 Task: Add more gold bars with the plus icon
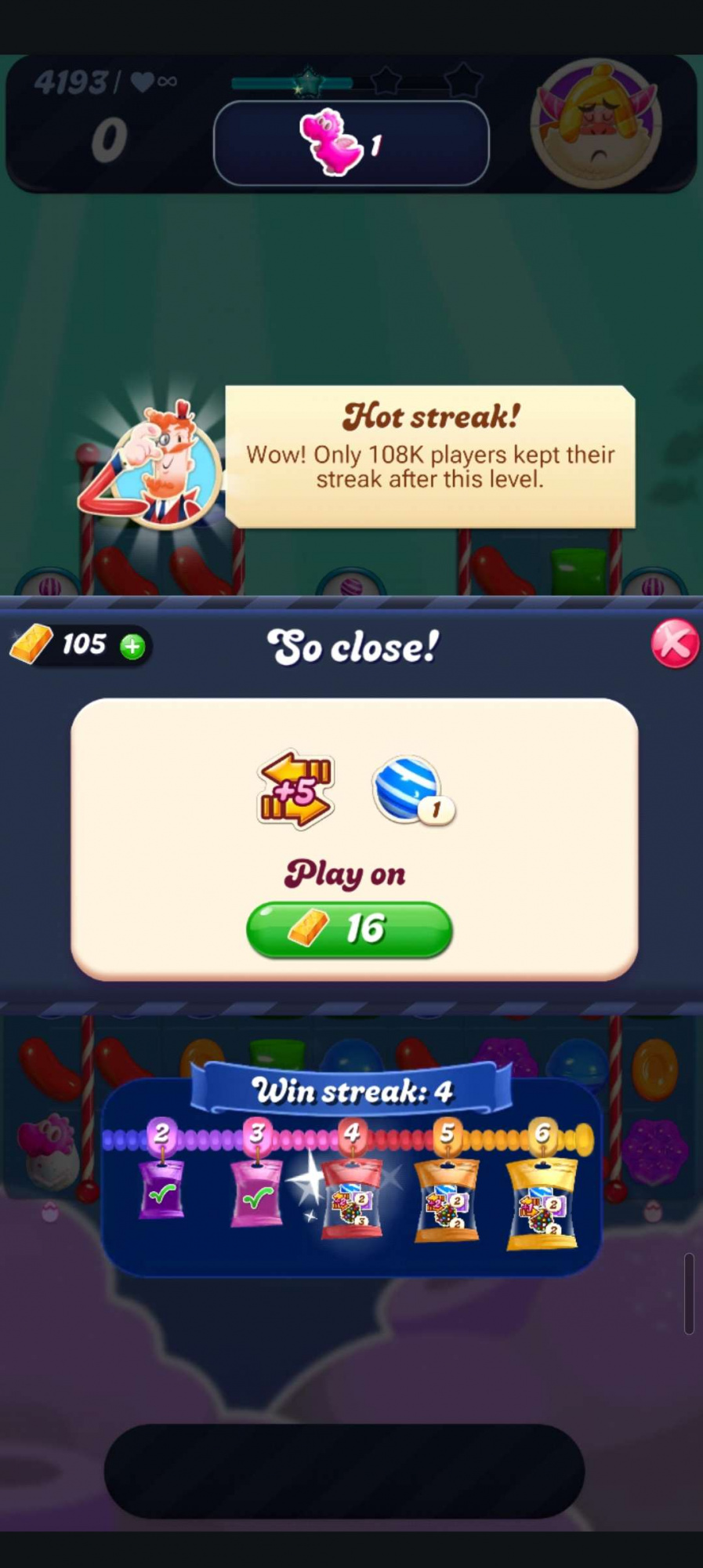pos(132,646)
